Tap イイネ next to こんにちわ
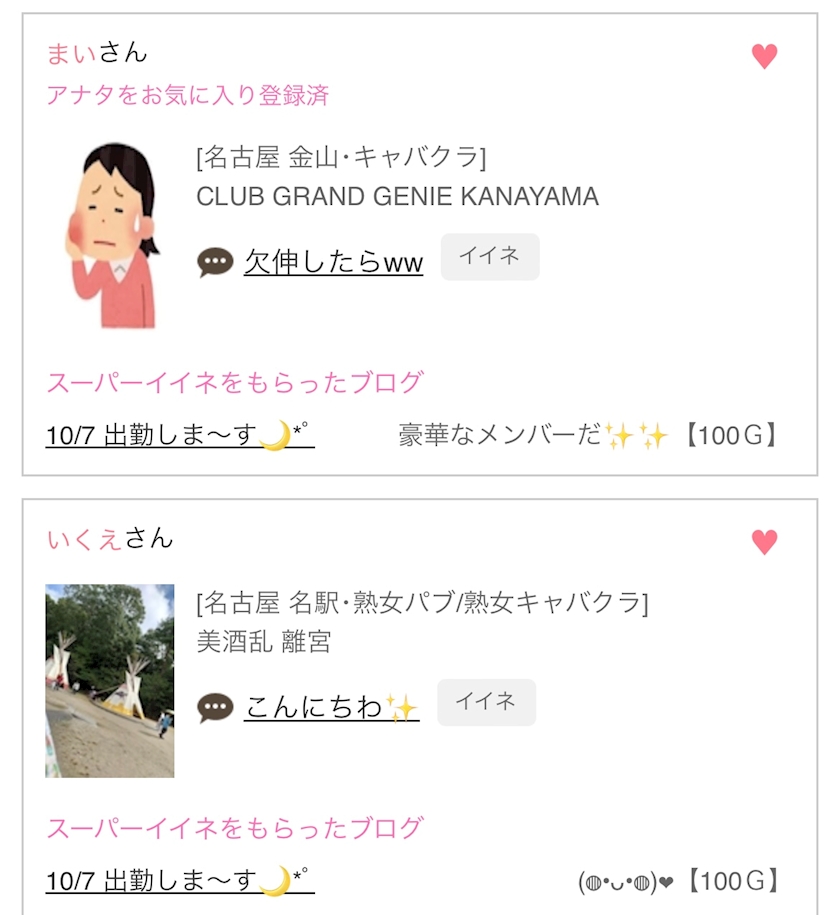 click(486, 702)
